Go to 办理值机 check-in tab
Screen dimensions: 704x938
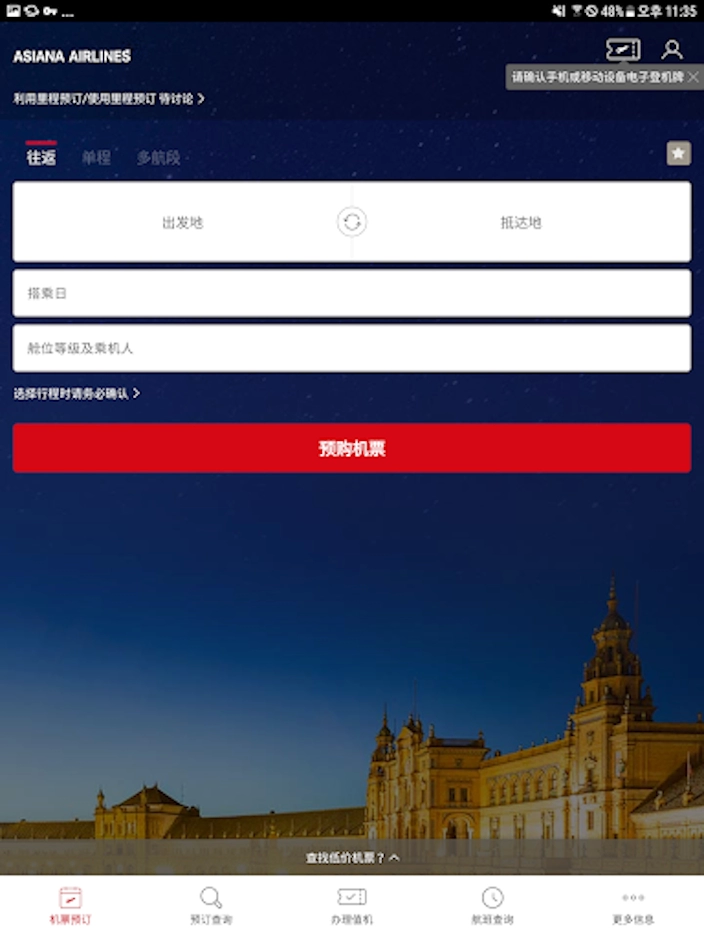tap(352, 906)
